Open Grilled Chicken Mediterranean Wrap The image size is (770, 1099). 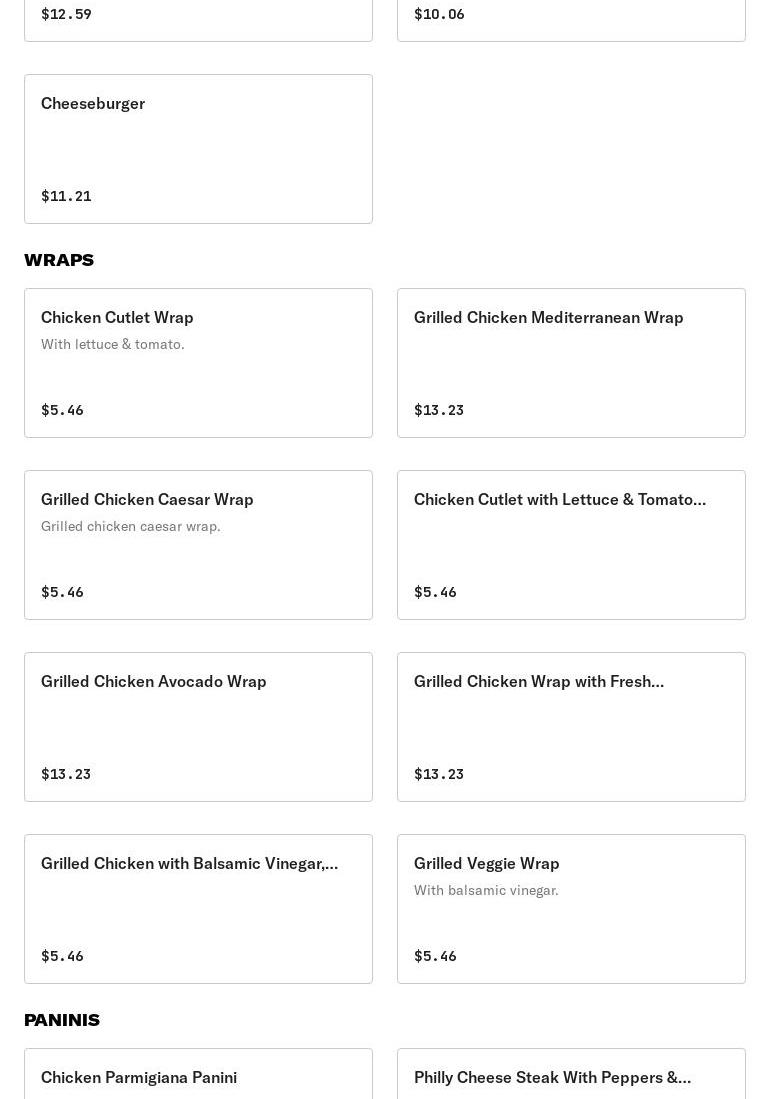571,363
